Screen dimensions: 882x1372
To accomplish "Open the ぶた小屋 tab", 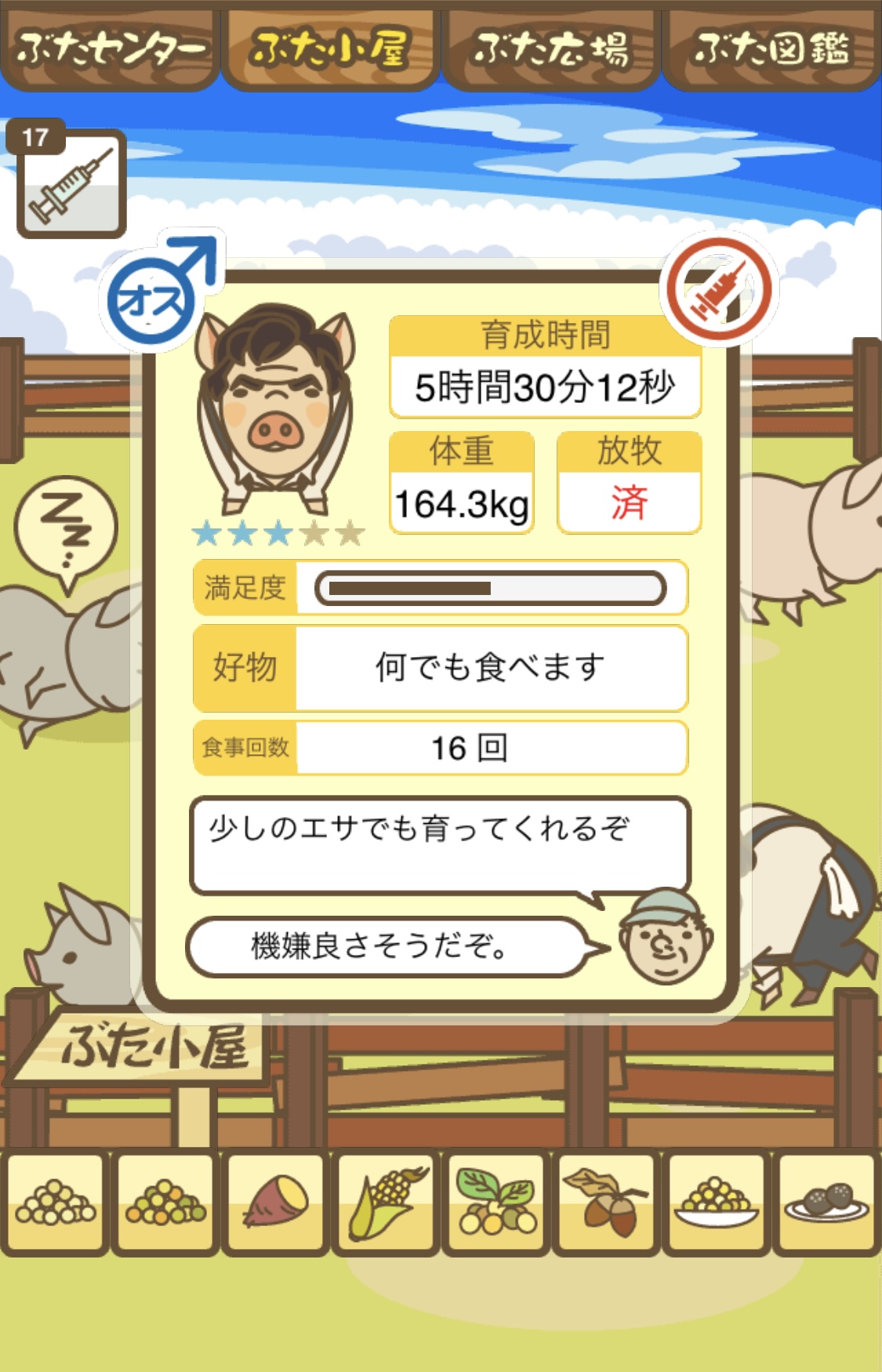I will point(329,49).
